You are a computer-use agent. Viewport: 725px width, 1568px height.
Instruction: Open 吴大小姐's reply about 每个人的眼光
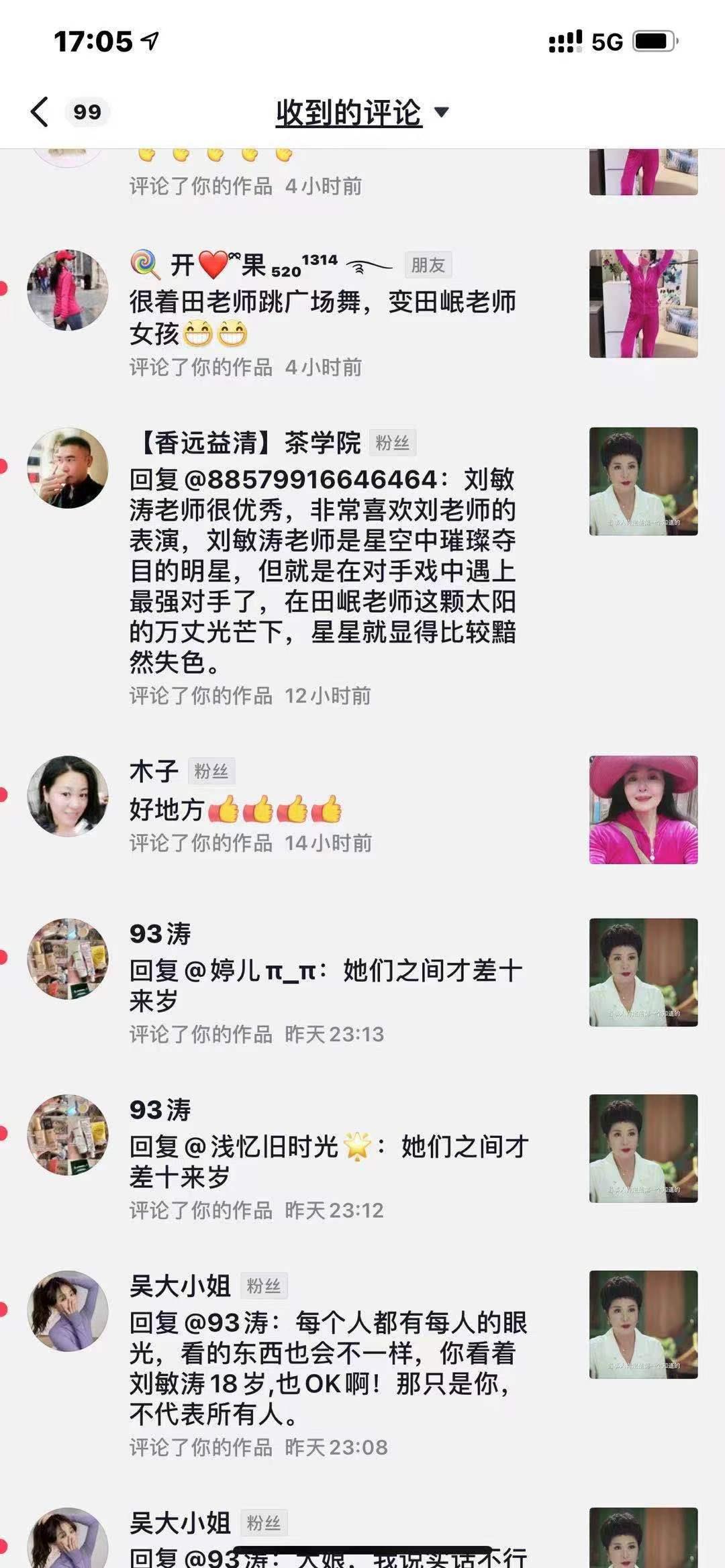pyautogui.click(x=328, y=1369)
